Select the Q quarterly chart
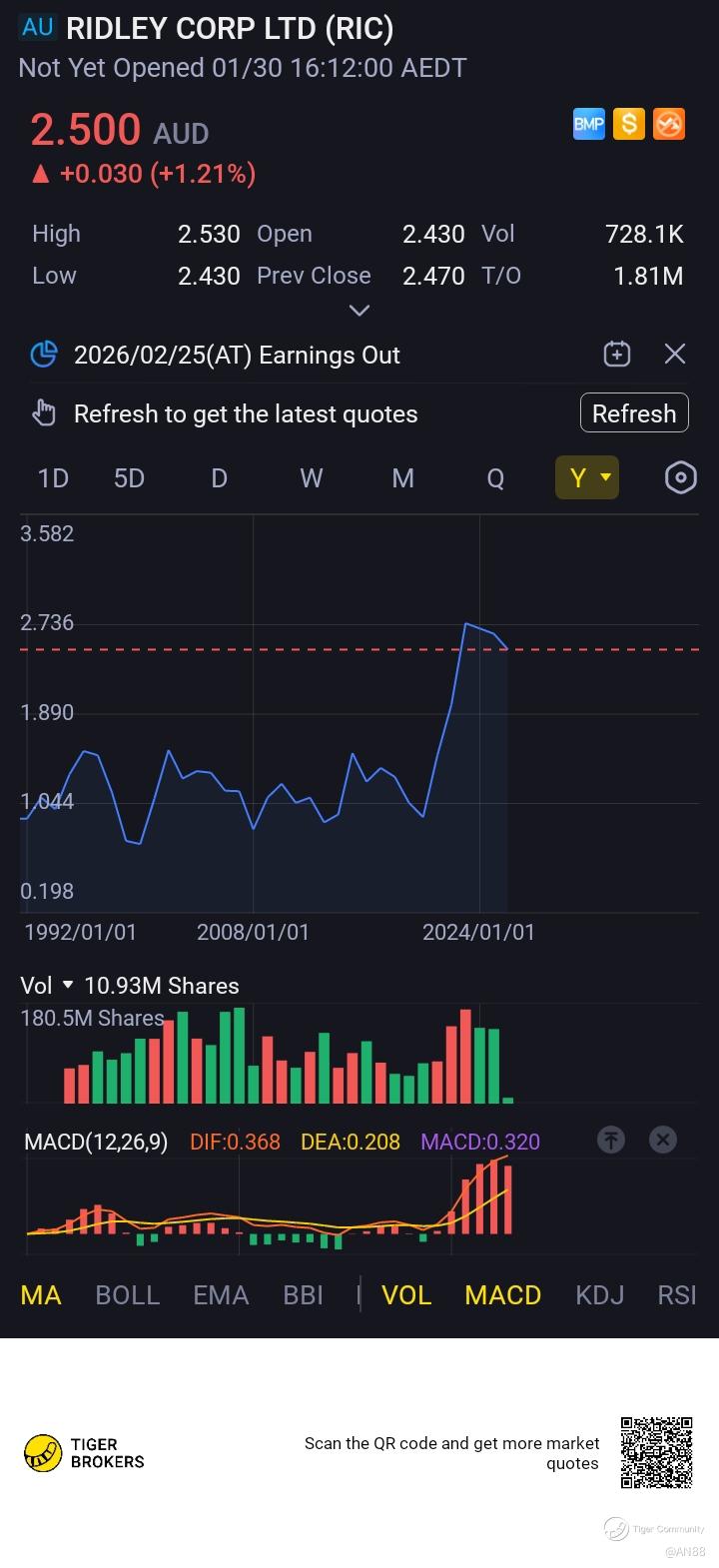 coord(495,478)
